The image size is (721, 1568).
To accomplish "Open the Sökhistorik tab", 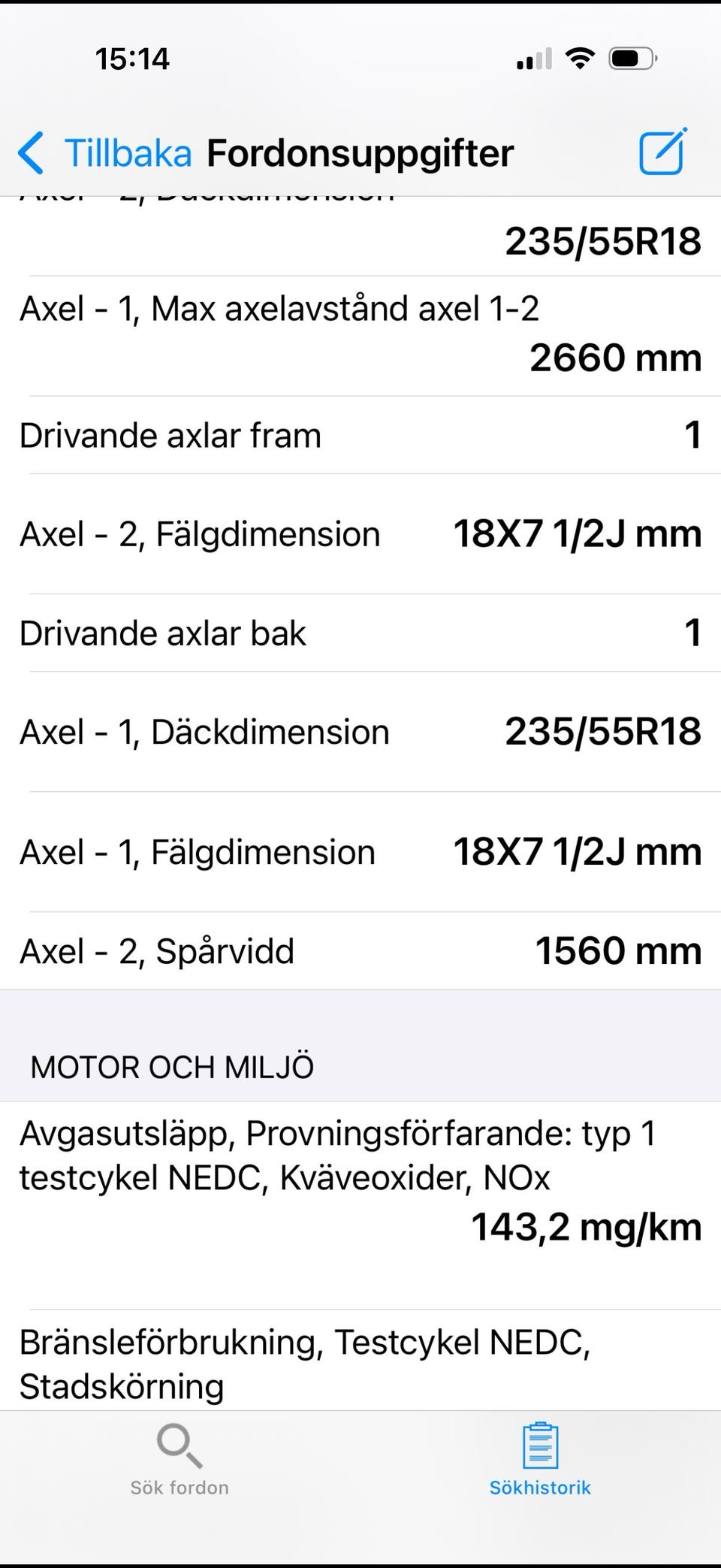I will [x=540, y=1459].
